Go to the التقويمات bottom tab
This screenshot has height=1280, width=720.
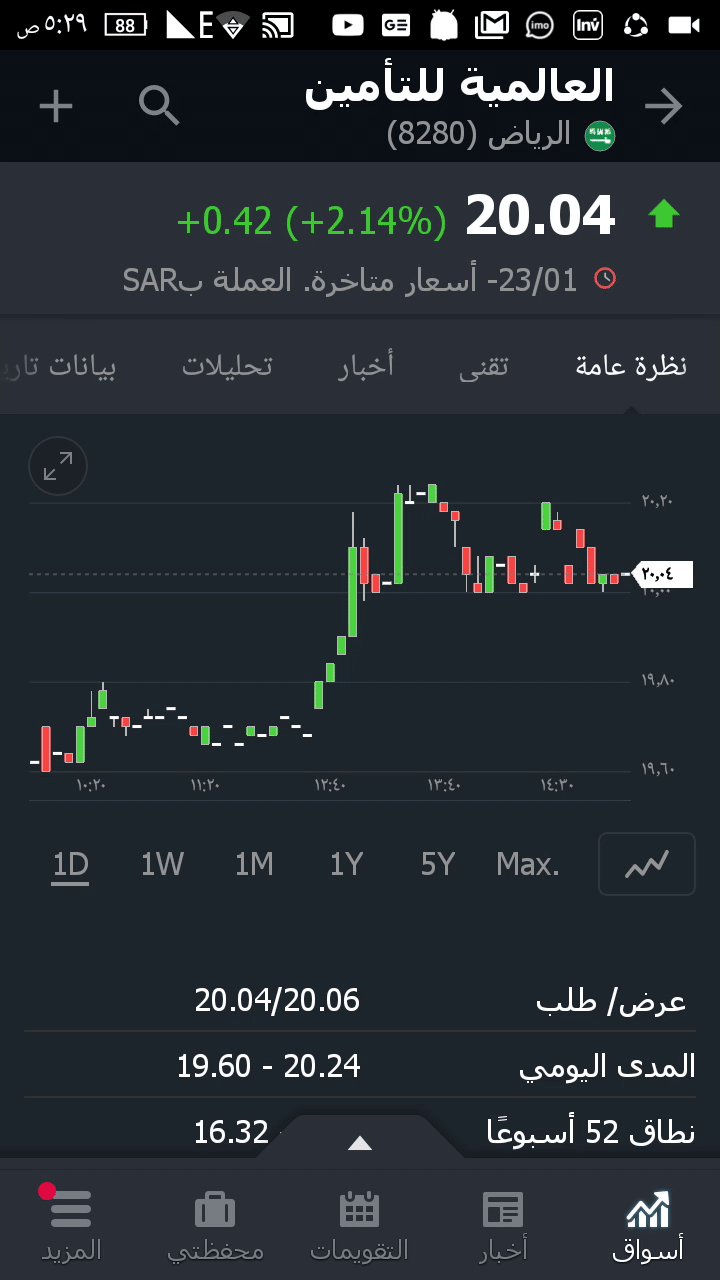(x=359, y=1224)
